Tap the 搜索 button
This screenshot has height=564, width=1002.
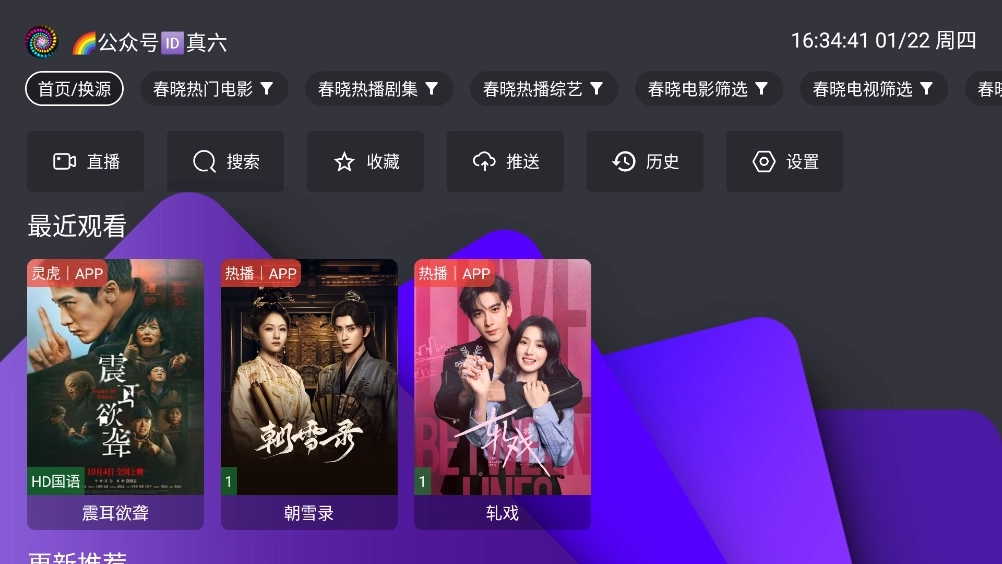(225, 161)
